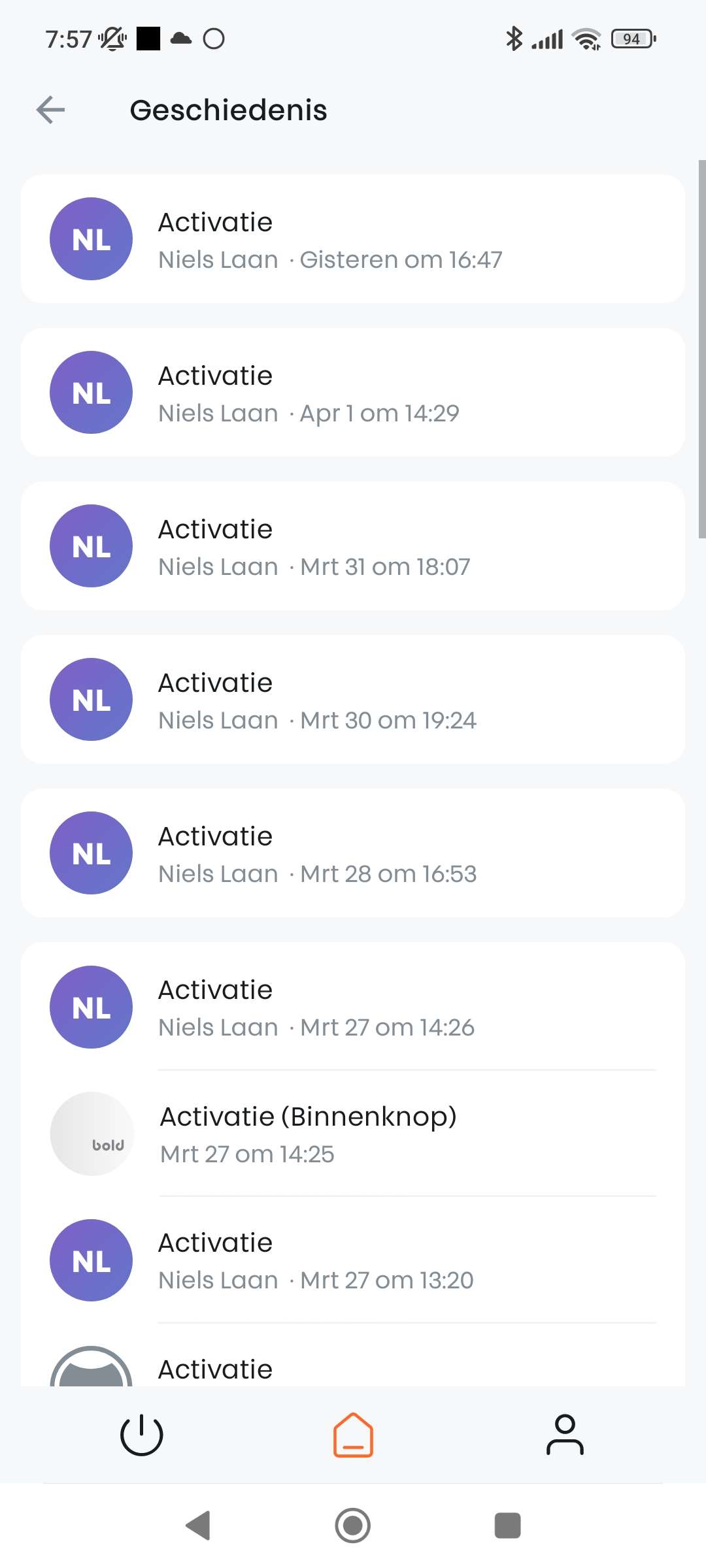This screenshot has height=1568, width=706.
Task: Open the profile tab
Action: coord(565,1435)
